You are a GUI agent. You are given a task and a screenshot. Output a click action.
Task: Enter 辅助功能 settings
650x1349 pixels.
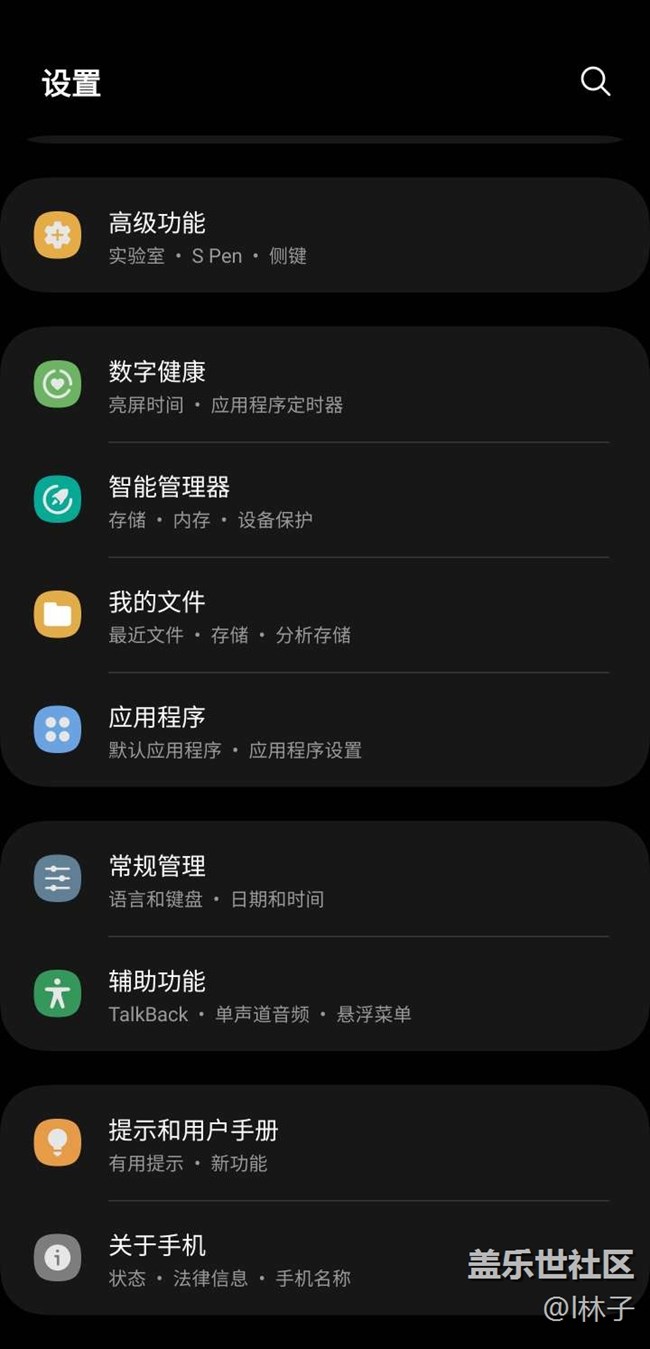(325, 994)
